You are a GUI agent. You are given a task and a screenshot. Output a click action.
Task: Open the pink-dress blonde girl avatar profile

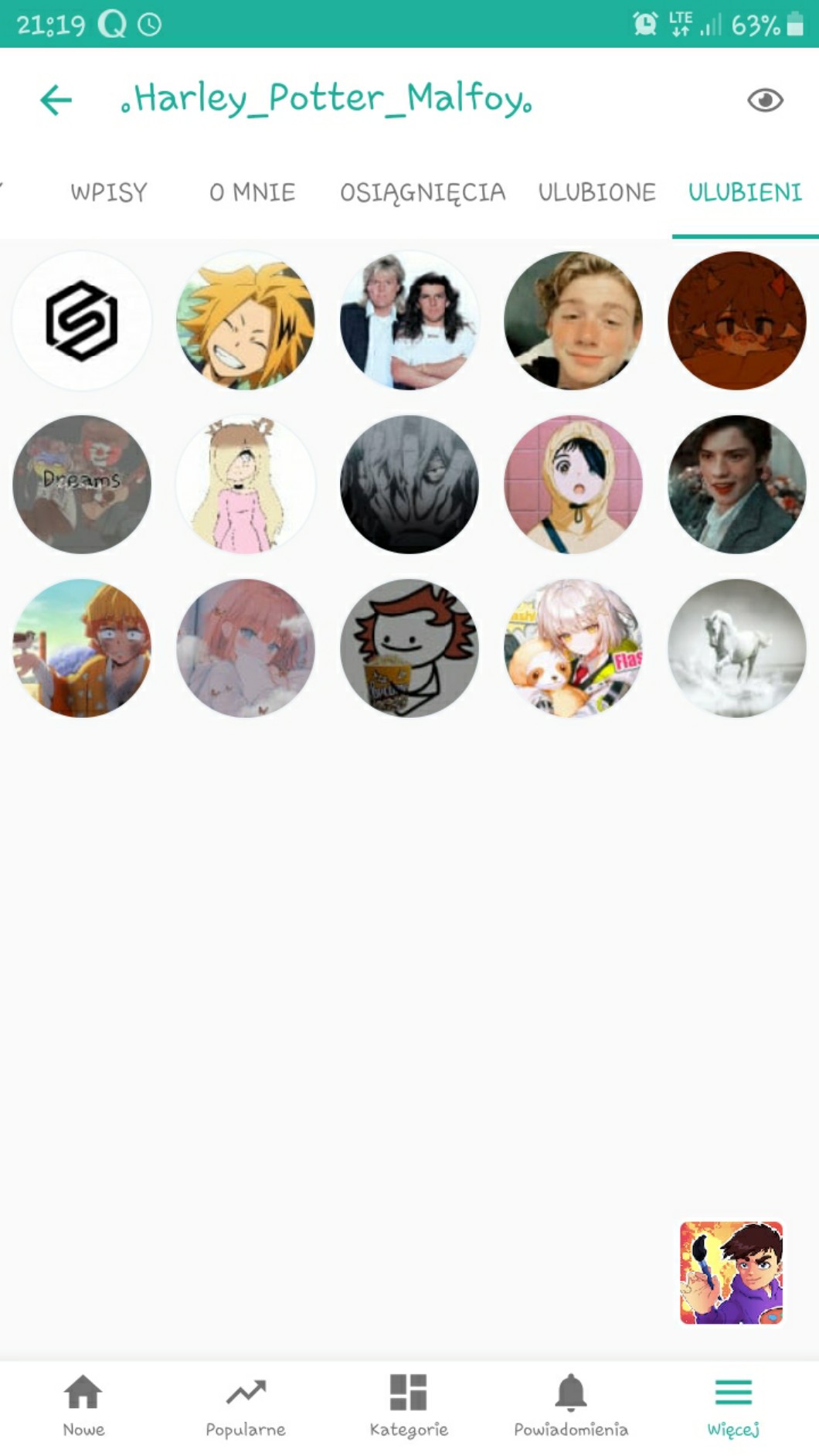(x=246, y=485)
